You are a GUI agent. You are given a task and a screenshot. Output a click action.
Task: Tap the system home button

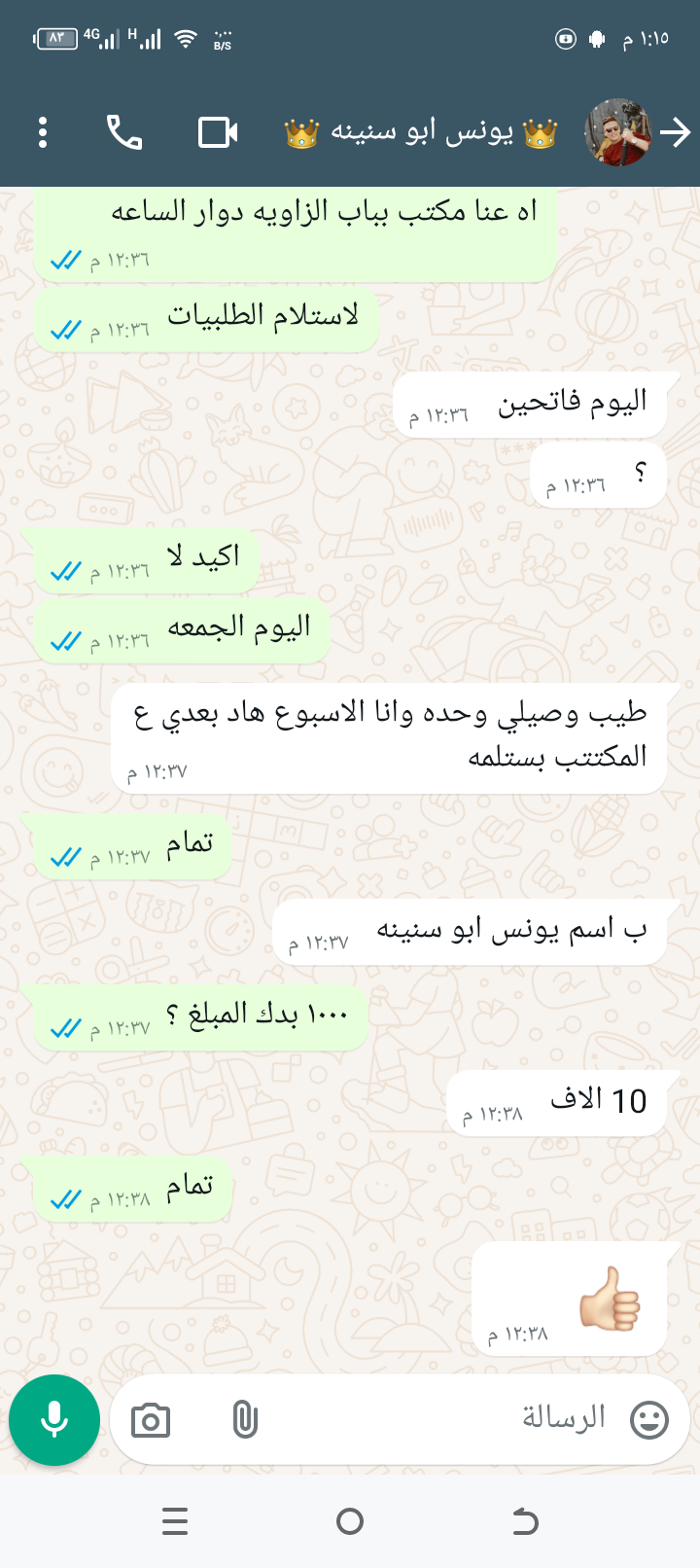coord(350,1521)
